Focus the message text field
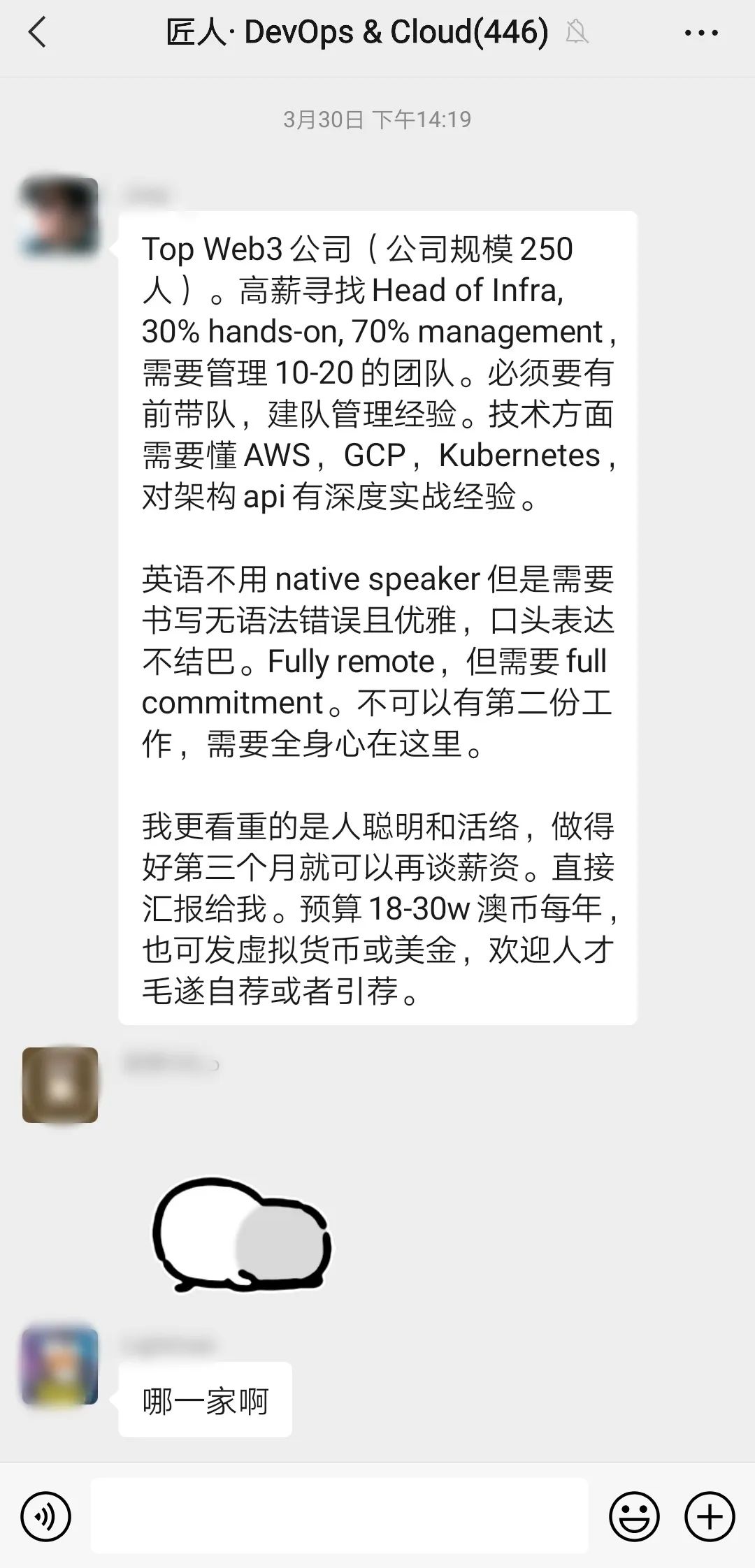The height and width of the screenshot is (1568, 755). click(339, 1516)
